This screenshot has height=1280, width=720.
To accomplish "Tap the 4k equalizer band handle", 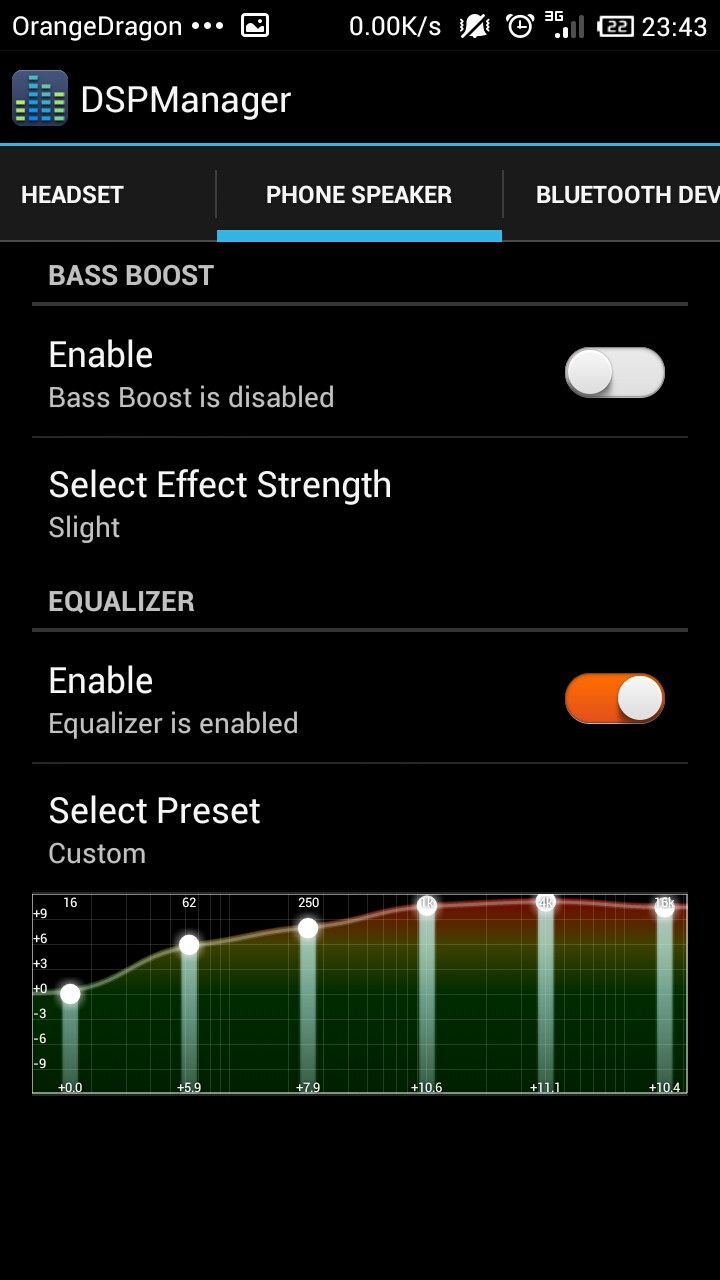I will pyautogui.click(x=546, y=902).
